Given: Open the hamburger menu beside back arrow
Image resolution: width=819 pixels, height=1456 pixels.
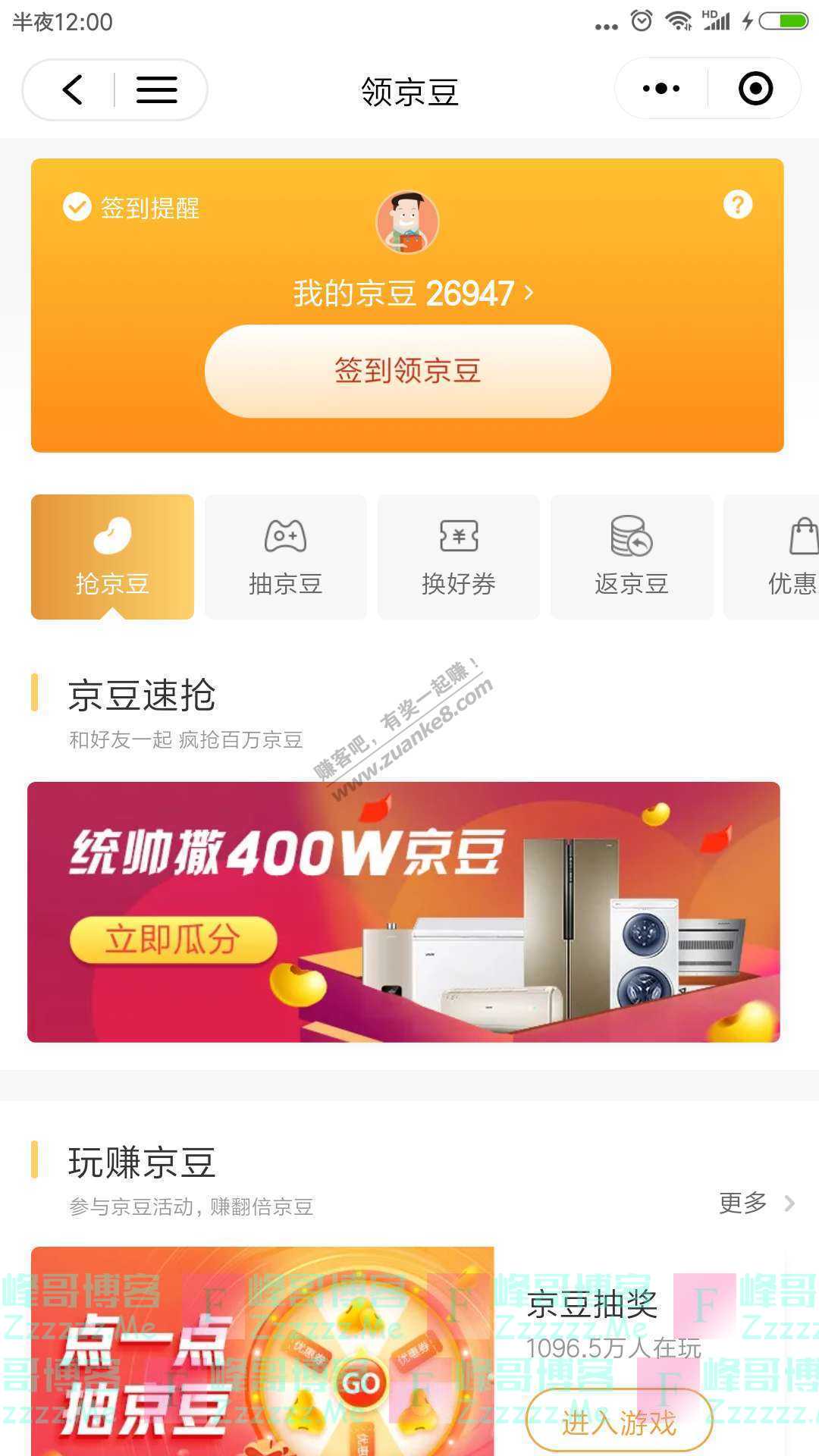Looking at the screenshot, I should click(x=156, y=89).
